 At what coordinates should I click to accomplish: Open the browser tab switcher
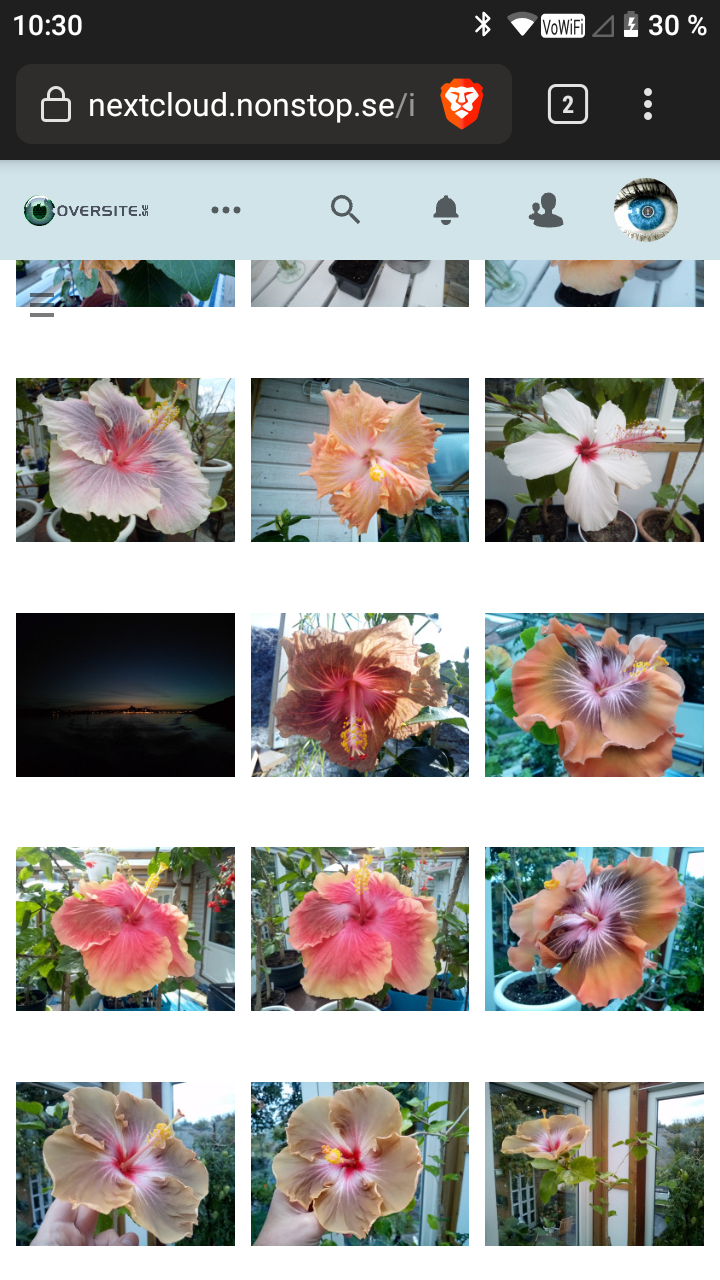tap(567, 105)
